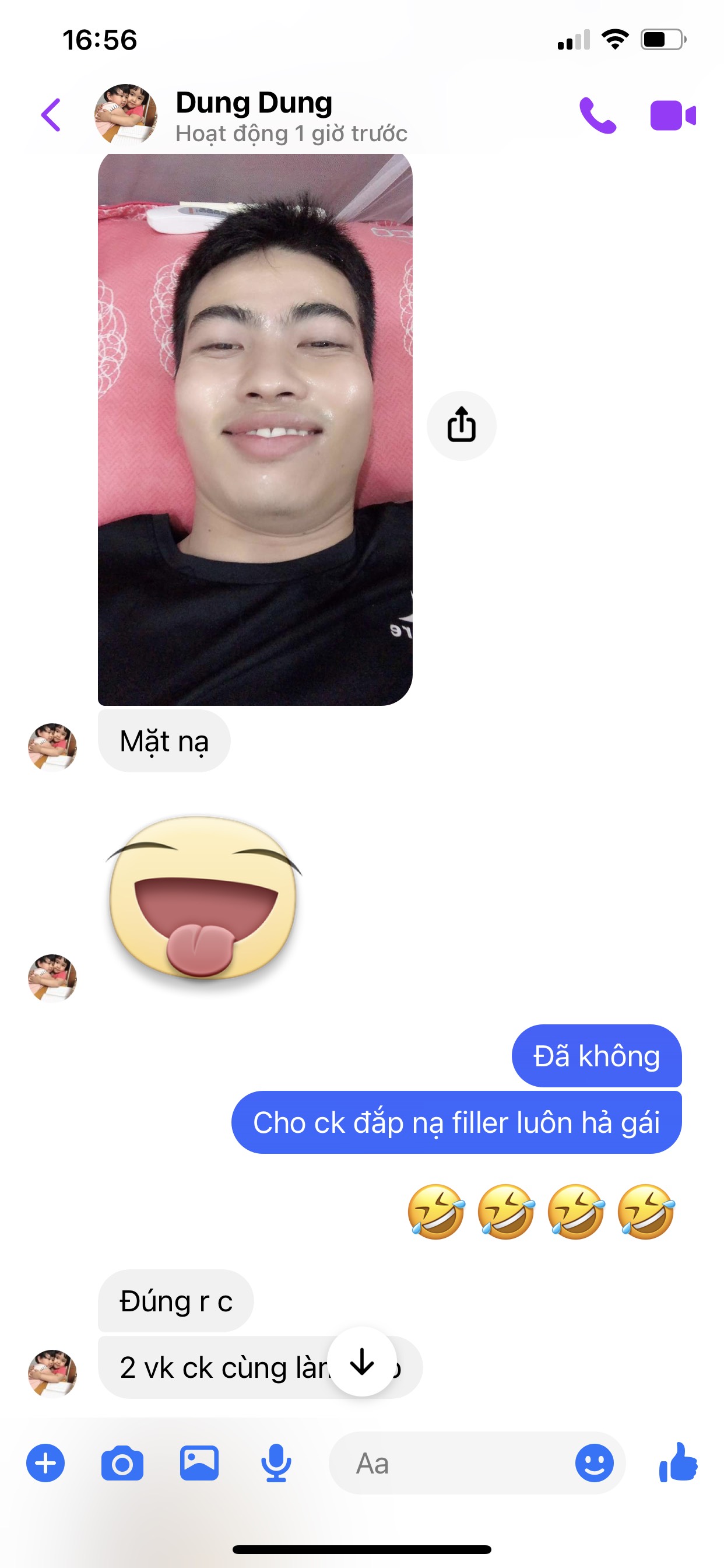Screen dimensions: 724x1568
Task: Open the plus menu for more options
Action: pyautogui.click(x=45, y=1462)
